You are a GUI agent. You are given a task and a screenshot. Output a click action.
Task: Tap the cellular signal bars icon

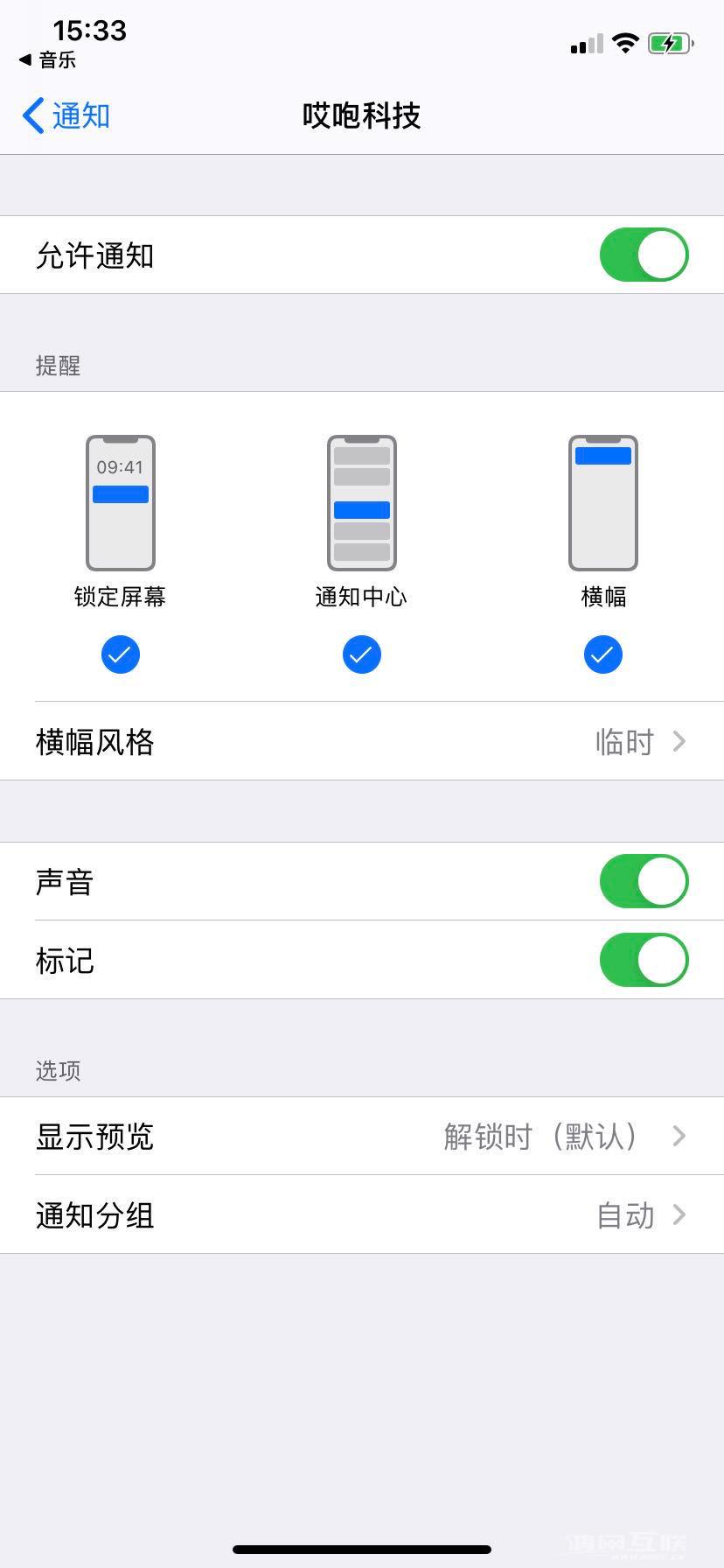[584, 42]
